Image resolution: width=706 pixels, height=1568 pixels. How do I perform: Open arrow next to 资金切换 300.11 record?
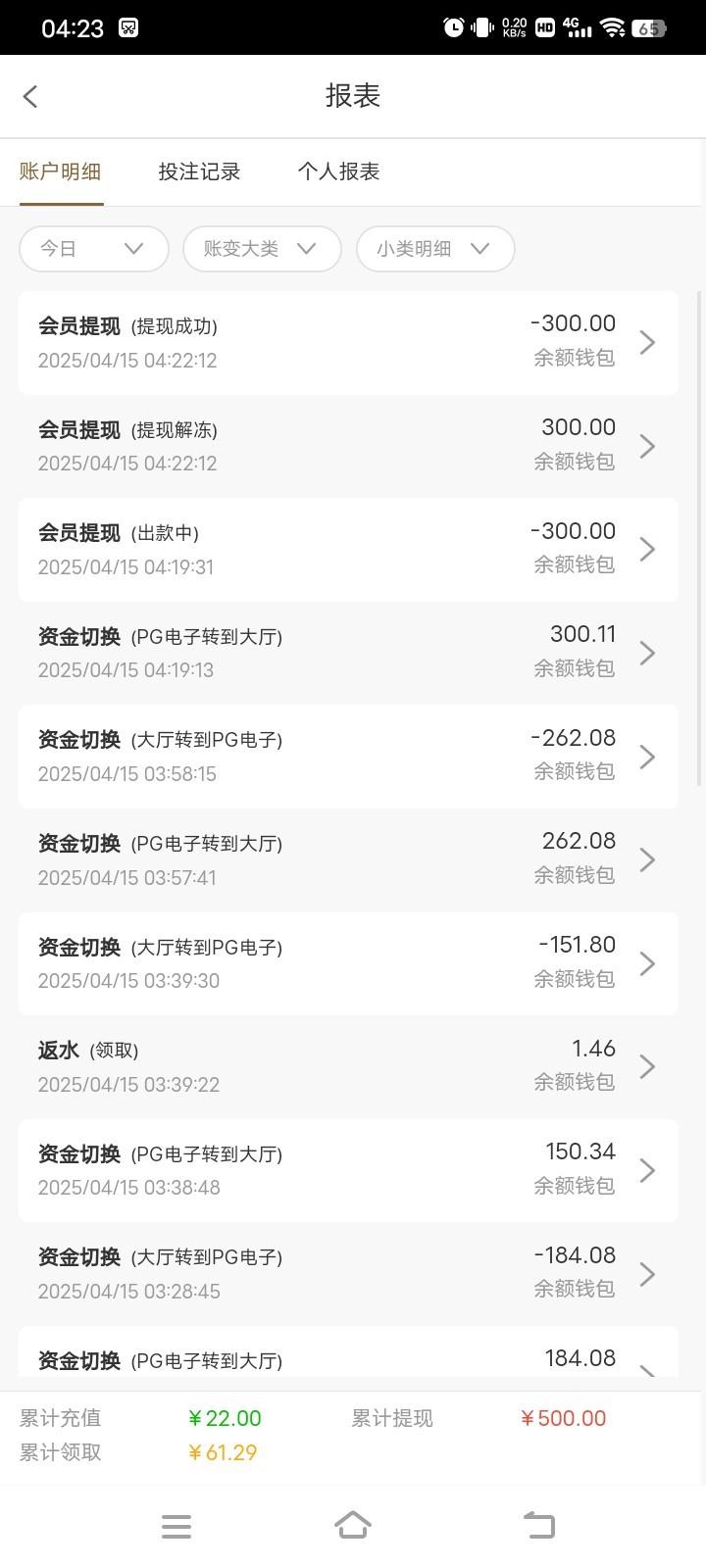tap(647, 652)
